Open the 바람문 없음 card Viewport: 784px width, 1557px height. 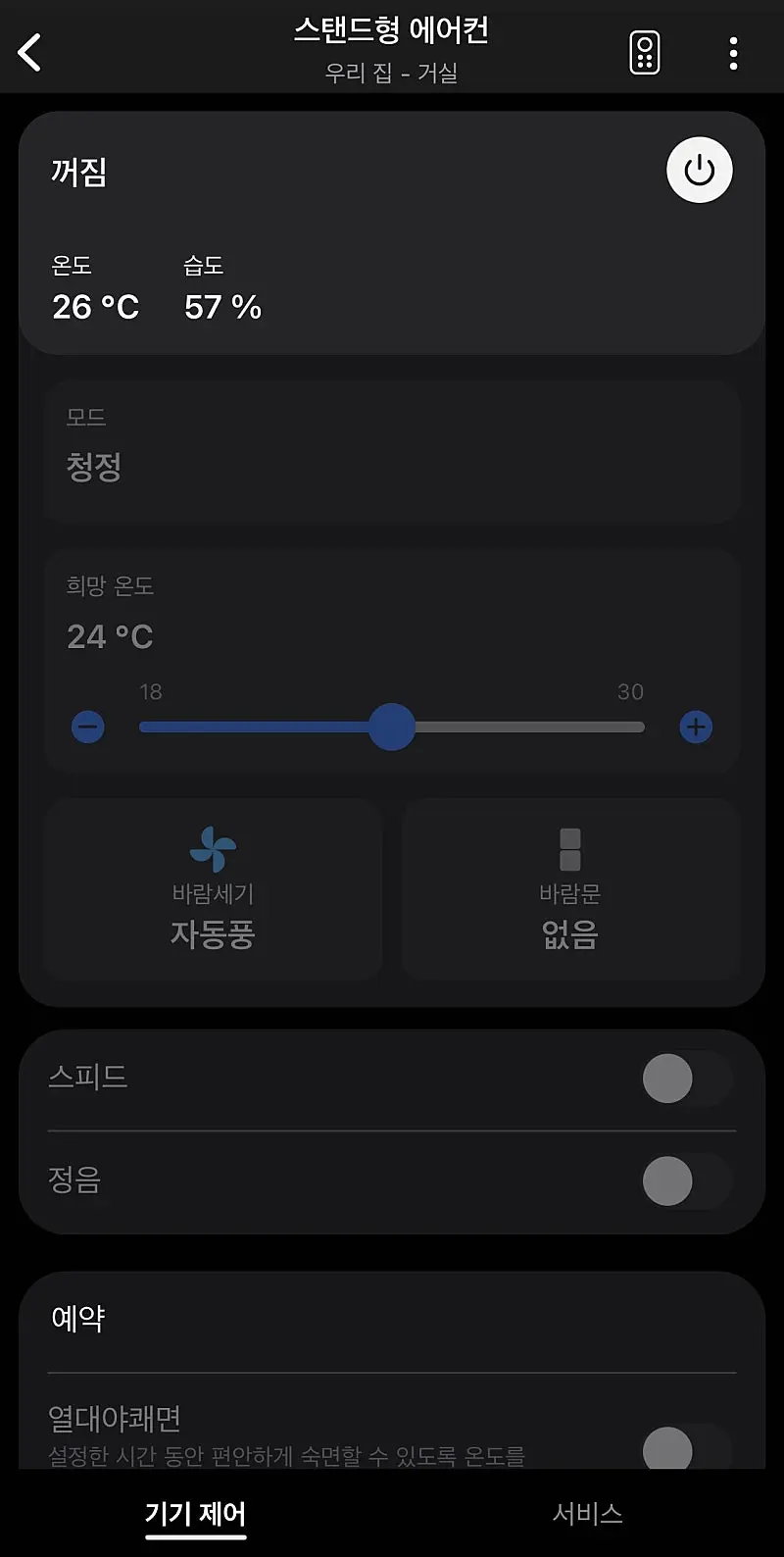[570, 890]
